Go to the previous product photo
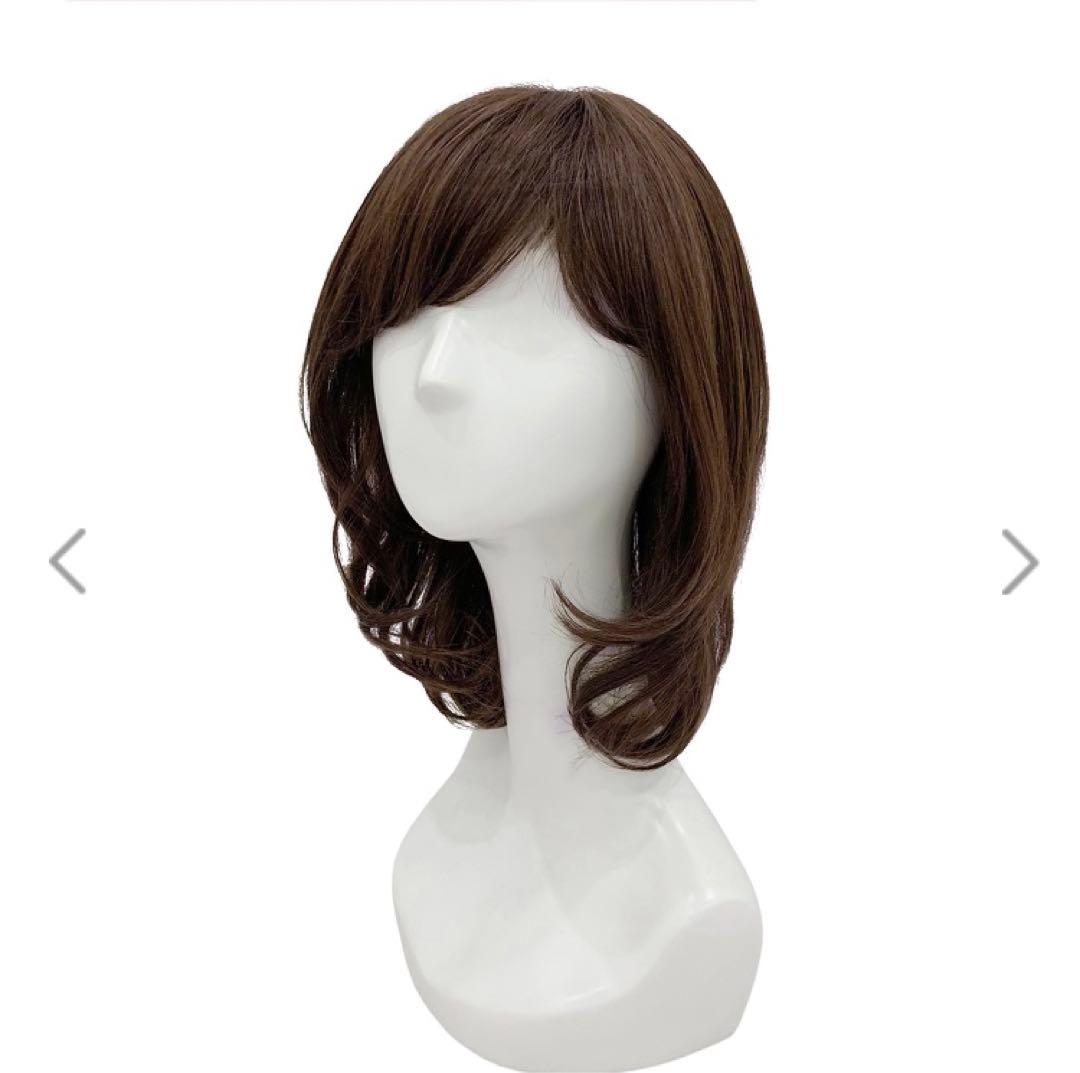 pos(67,561)
